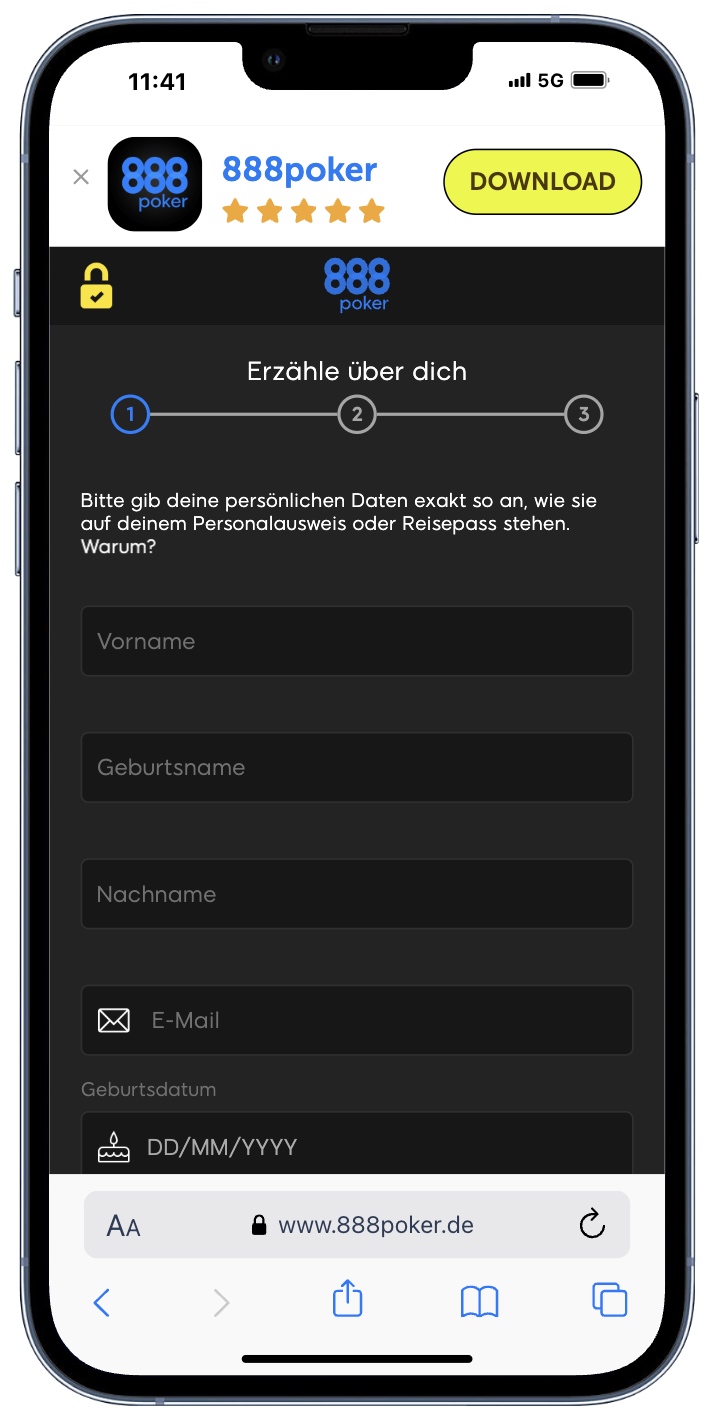
Task: Select the Geburtsname field
Action: [x=357, y=767]
